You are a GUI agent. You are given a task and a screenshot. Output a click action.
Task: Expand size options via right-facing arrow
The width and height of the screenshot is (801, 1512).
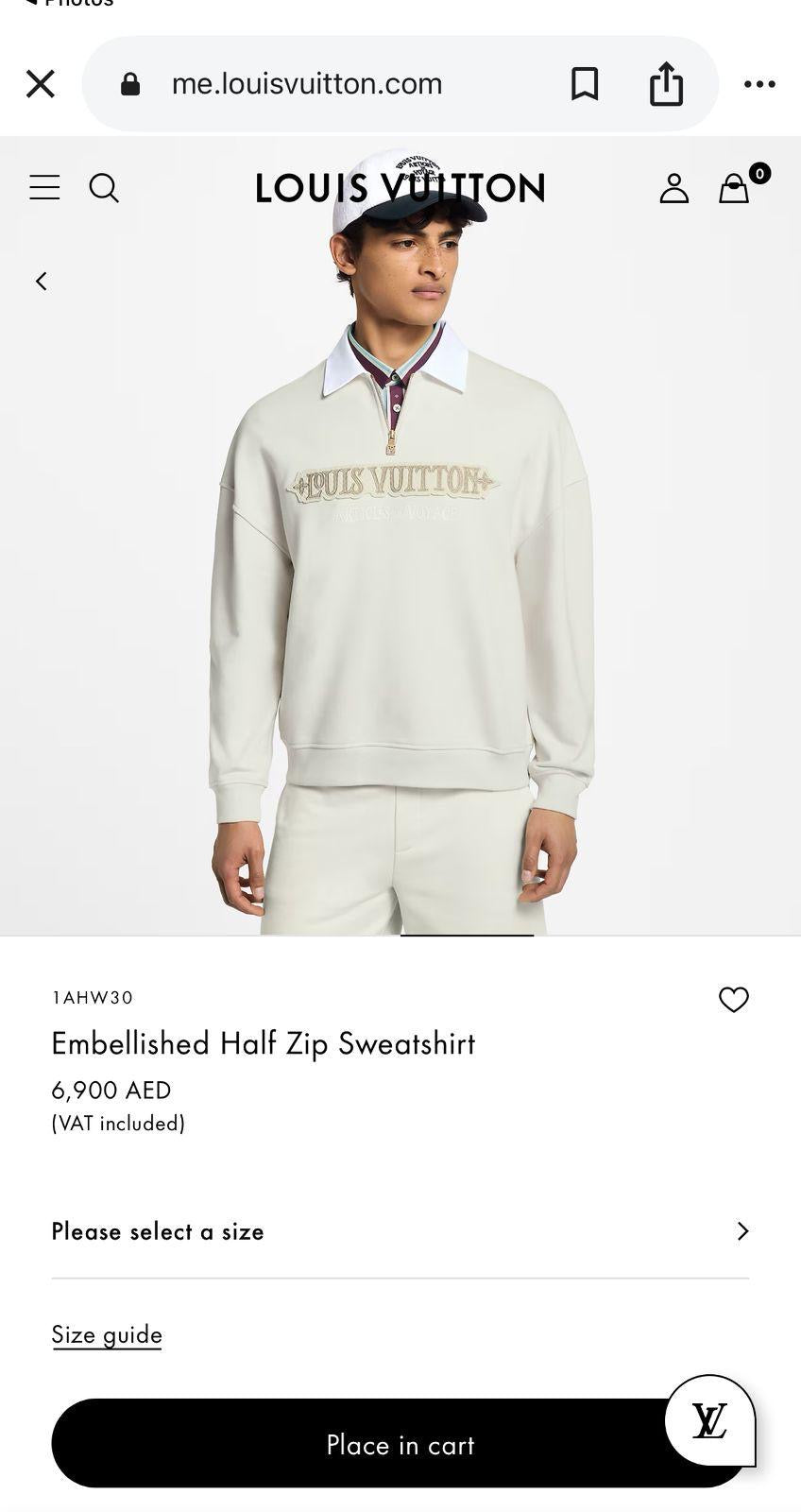743,1231
